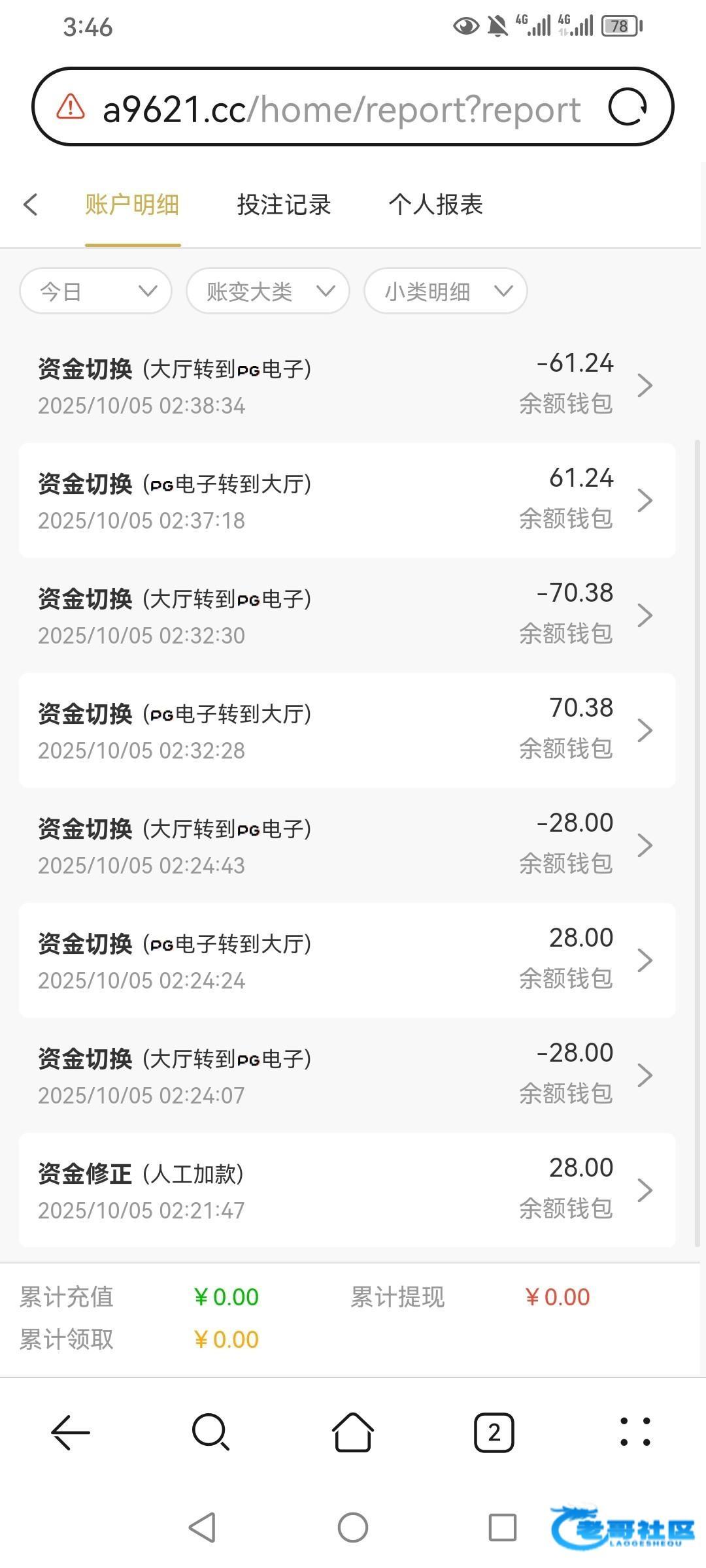706x1568 pixels.
Task: Open the 02:37:18 transfer record
Action: (346, 500)
